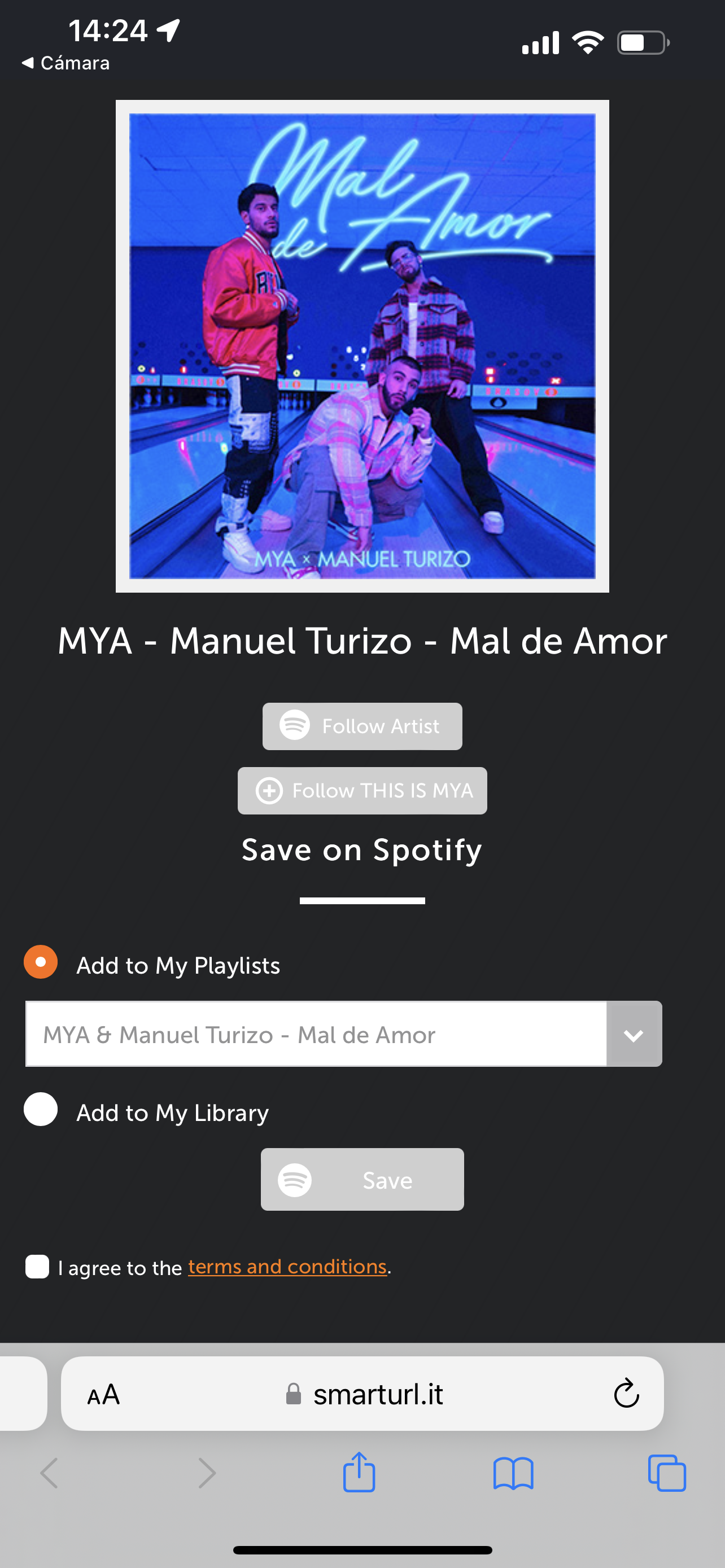Select Add to My Playlists option
The height and width of the screenshot is (1568, 725).
pos(41,962)
